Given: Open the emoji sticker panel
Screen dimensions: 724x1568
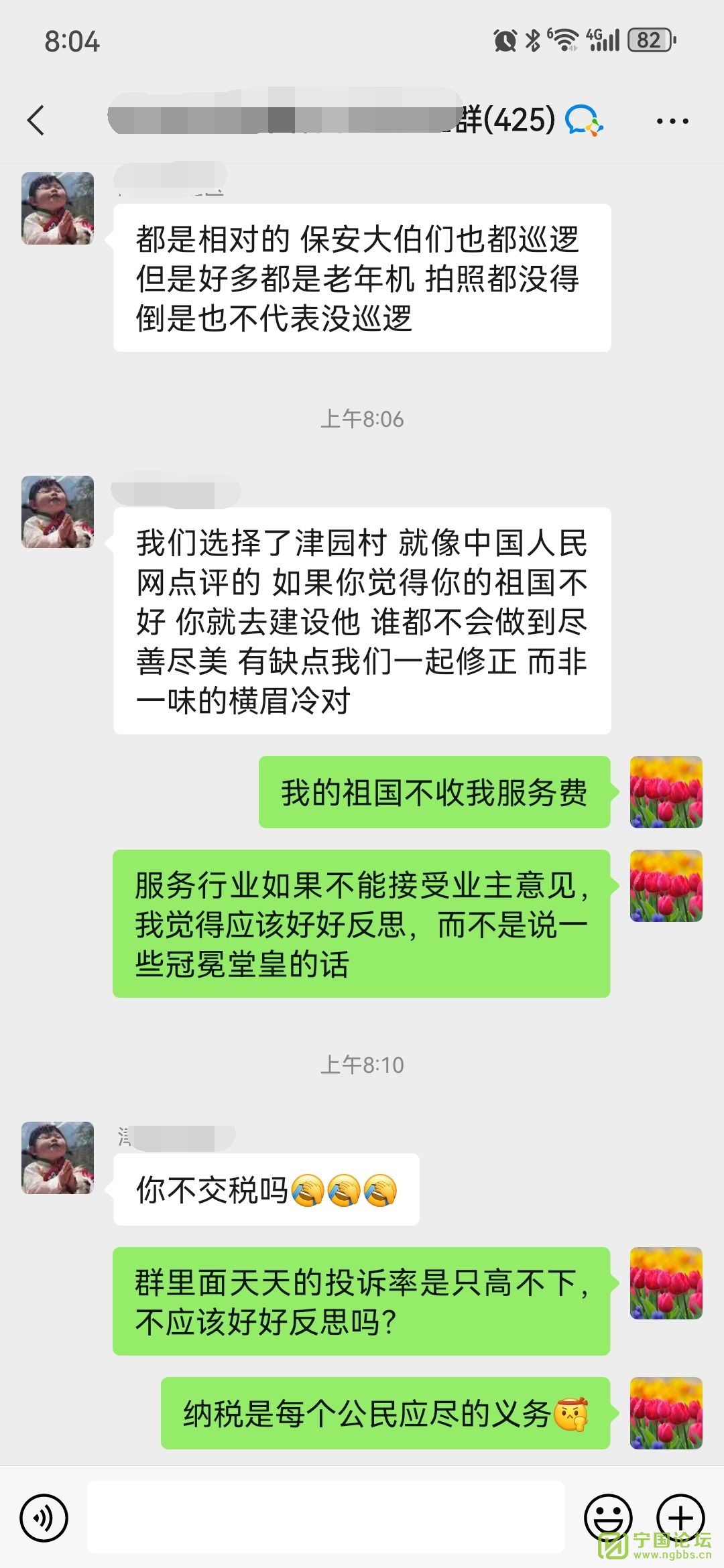Looking at the screenshot, I should pos(608,1518).
